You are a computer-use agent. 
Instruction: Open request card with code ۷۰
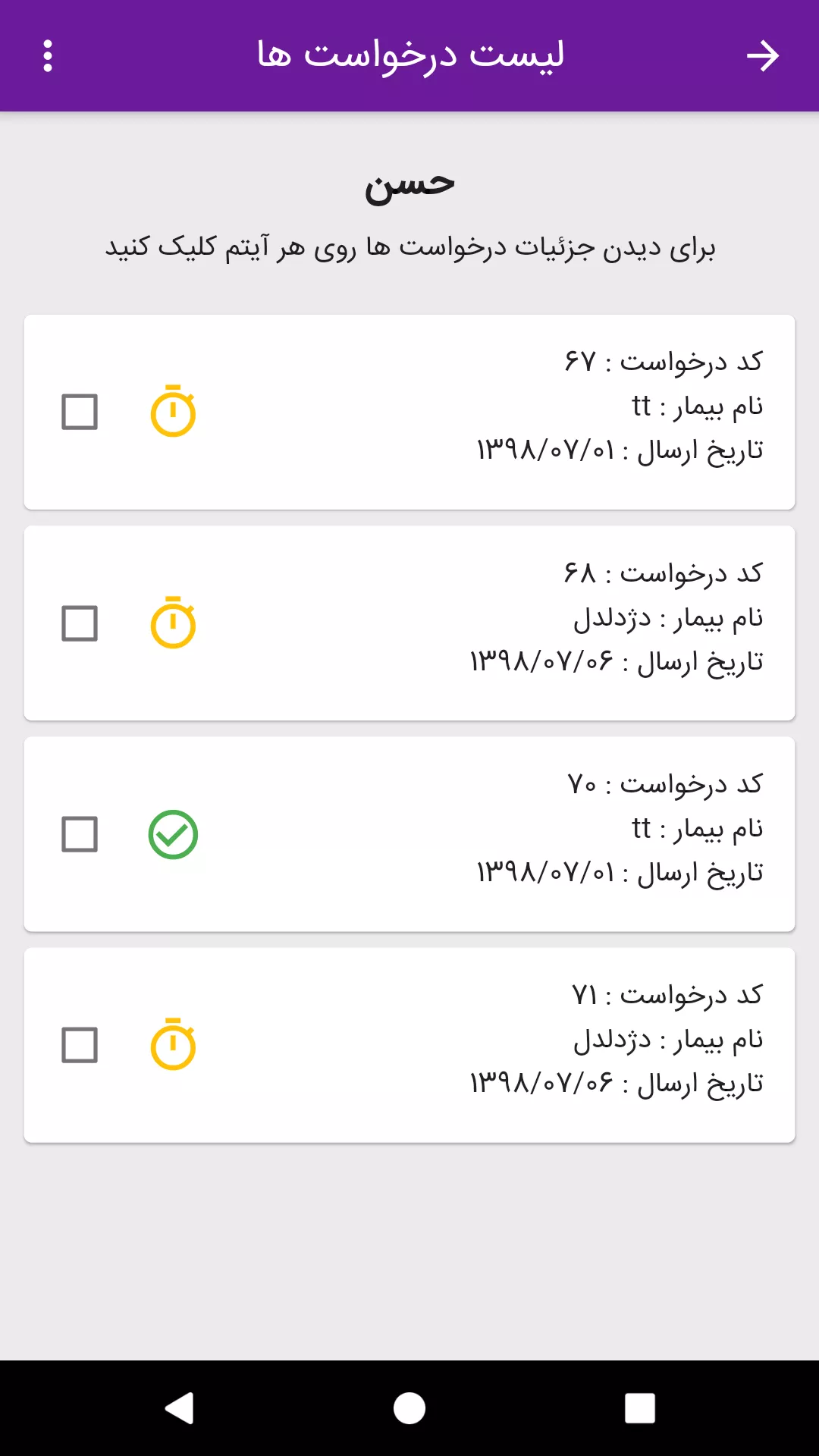(485, 833)
